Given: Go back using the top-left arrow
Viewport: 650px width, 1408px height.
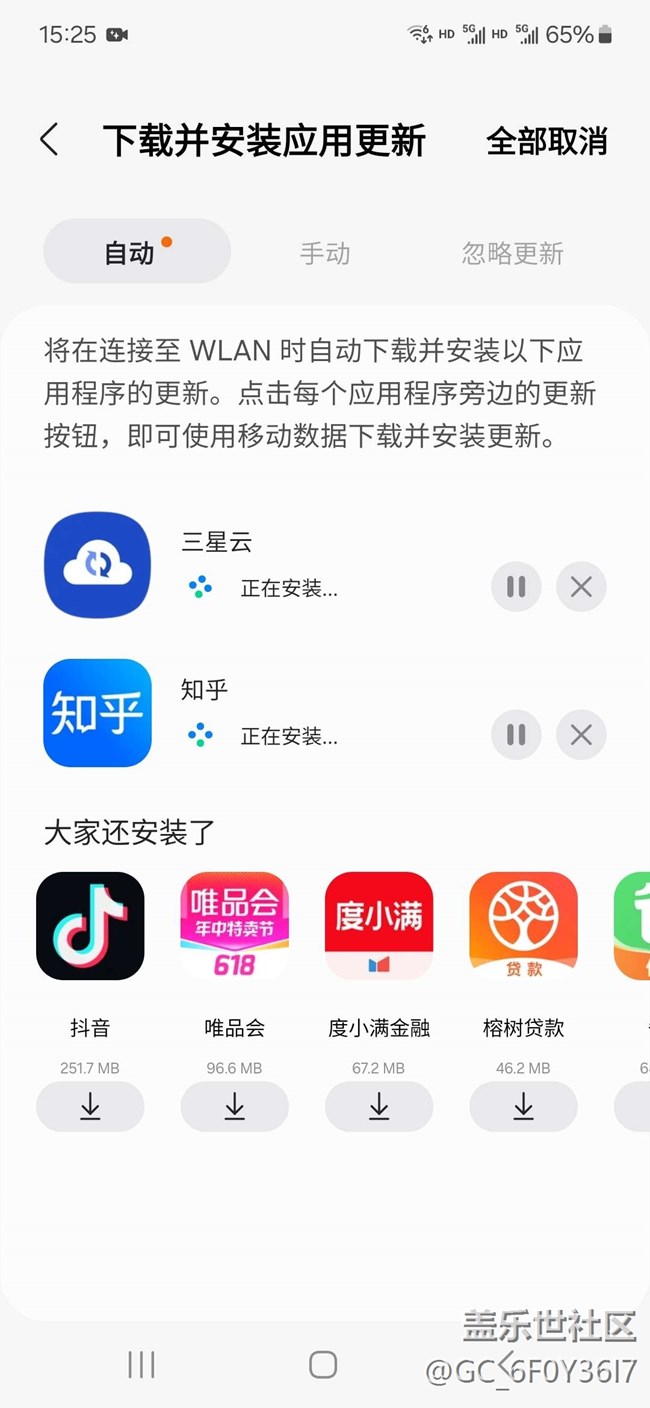Looking at the screenshot, I should (x=49, y=140).
